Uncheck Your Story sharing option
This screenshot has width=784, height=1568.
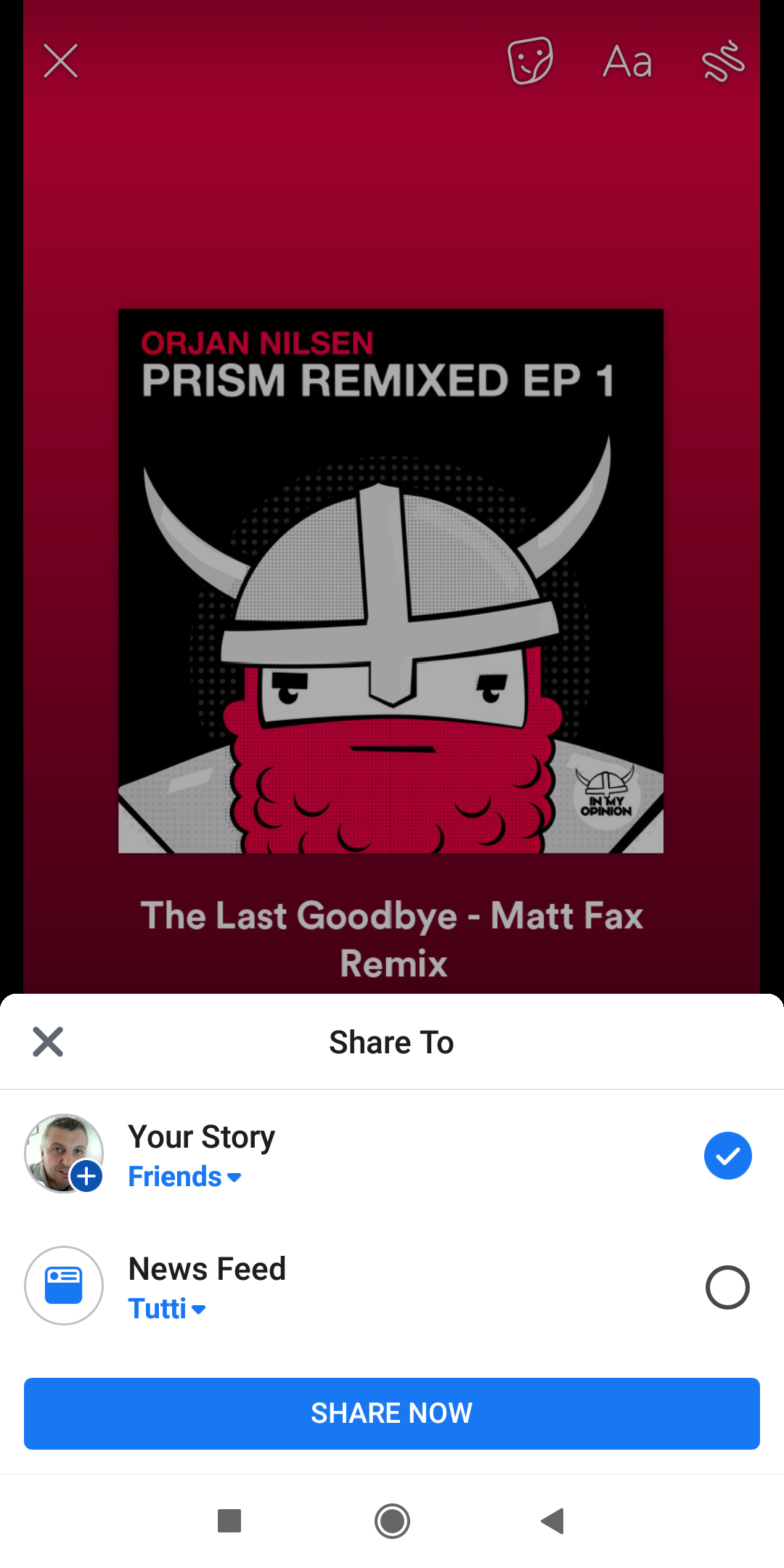click(727, 1155)
